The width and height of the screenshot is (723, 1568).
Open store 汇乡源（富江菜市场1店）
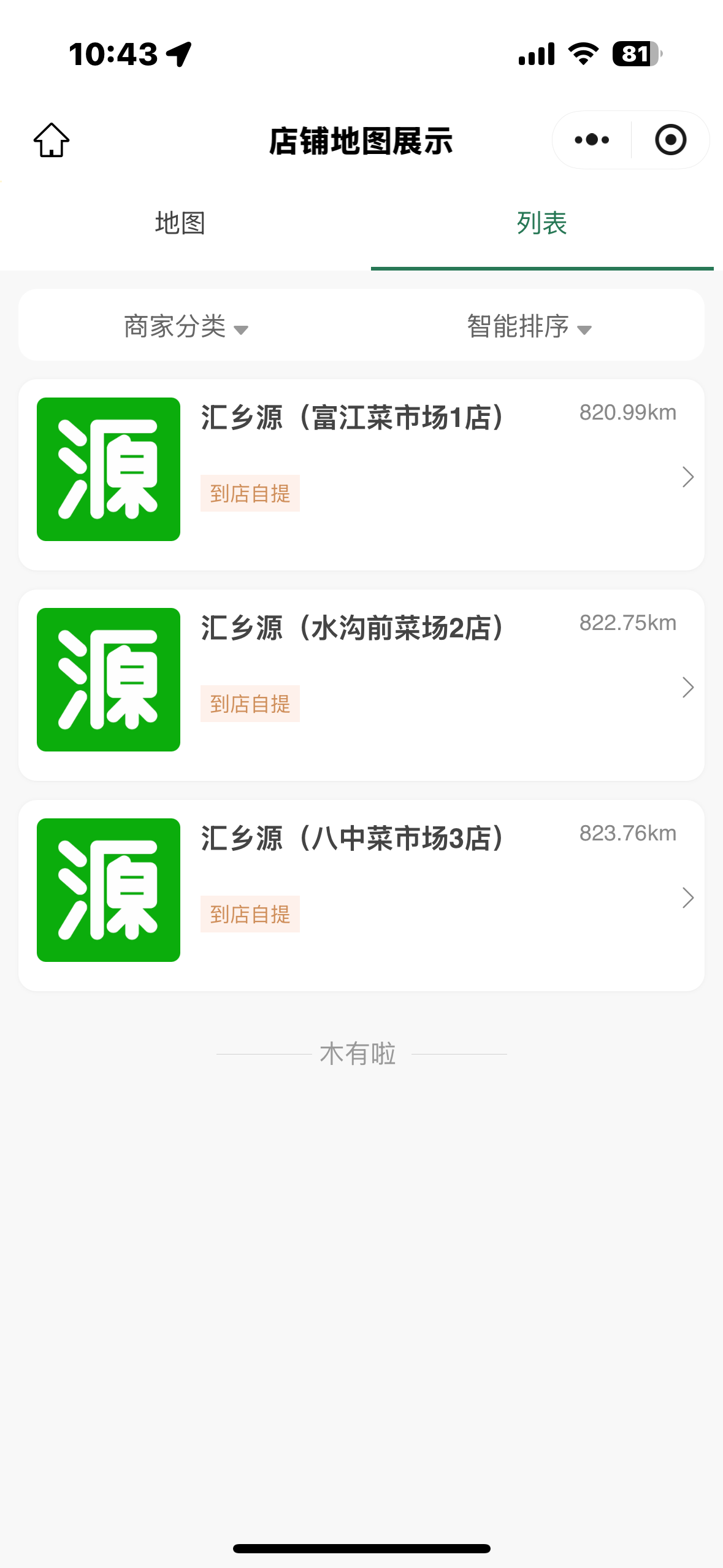[361, 475]
